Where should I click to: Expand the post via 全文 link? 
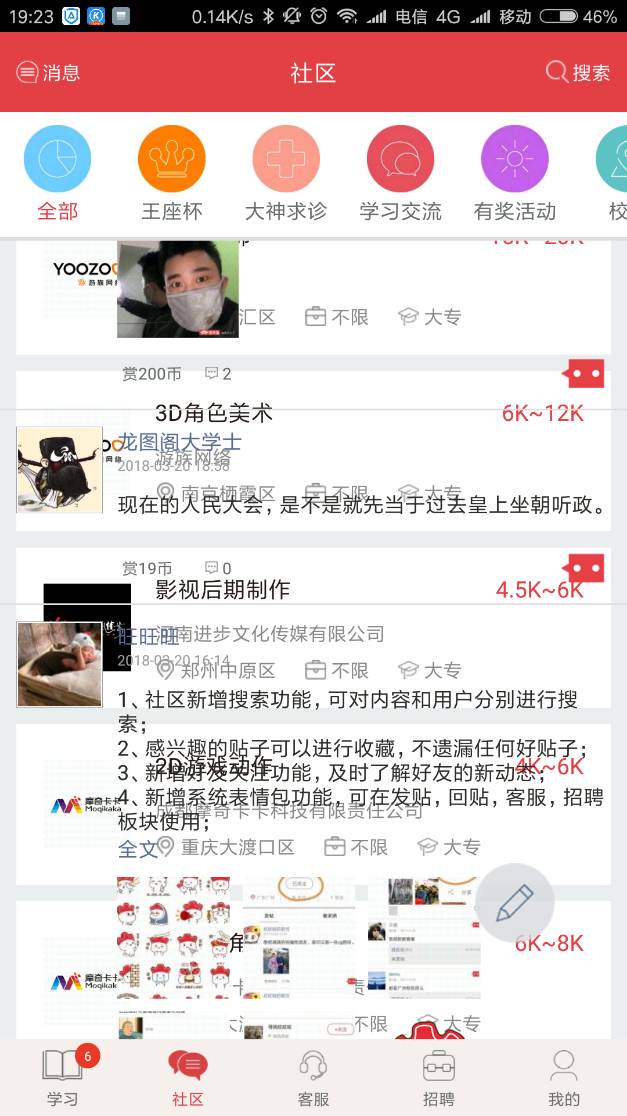click(138, 849)
